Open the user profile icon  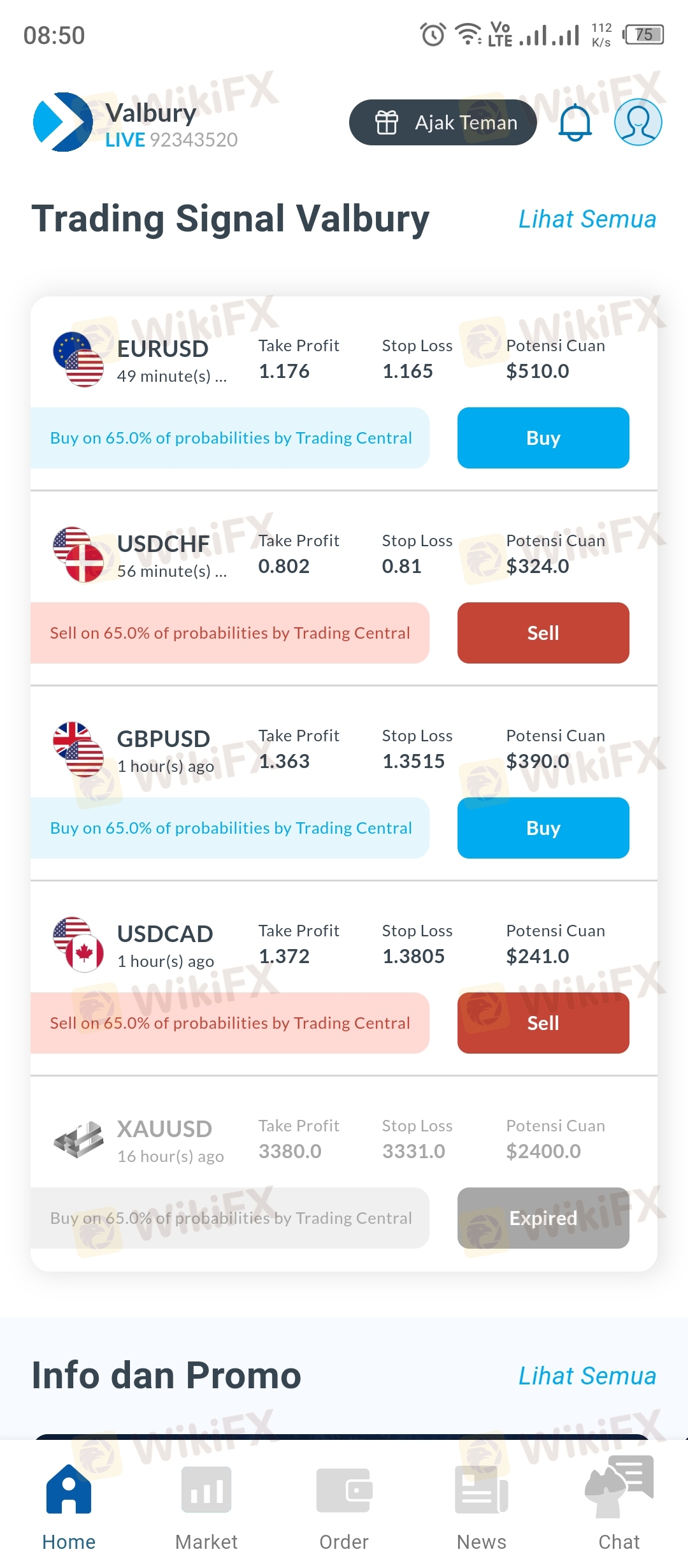point(638,122)
